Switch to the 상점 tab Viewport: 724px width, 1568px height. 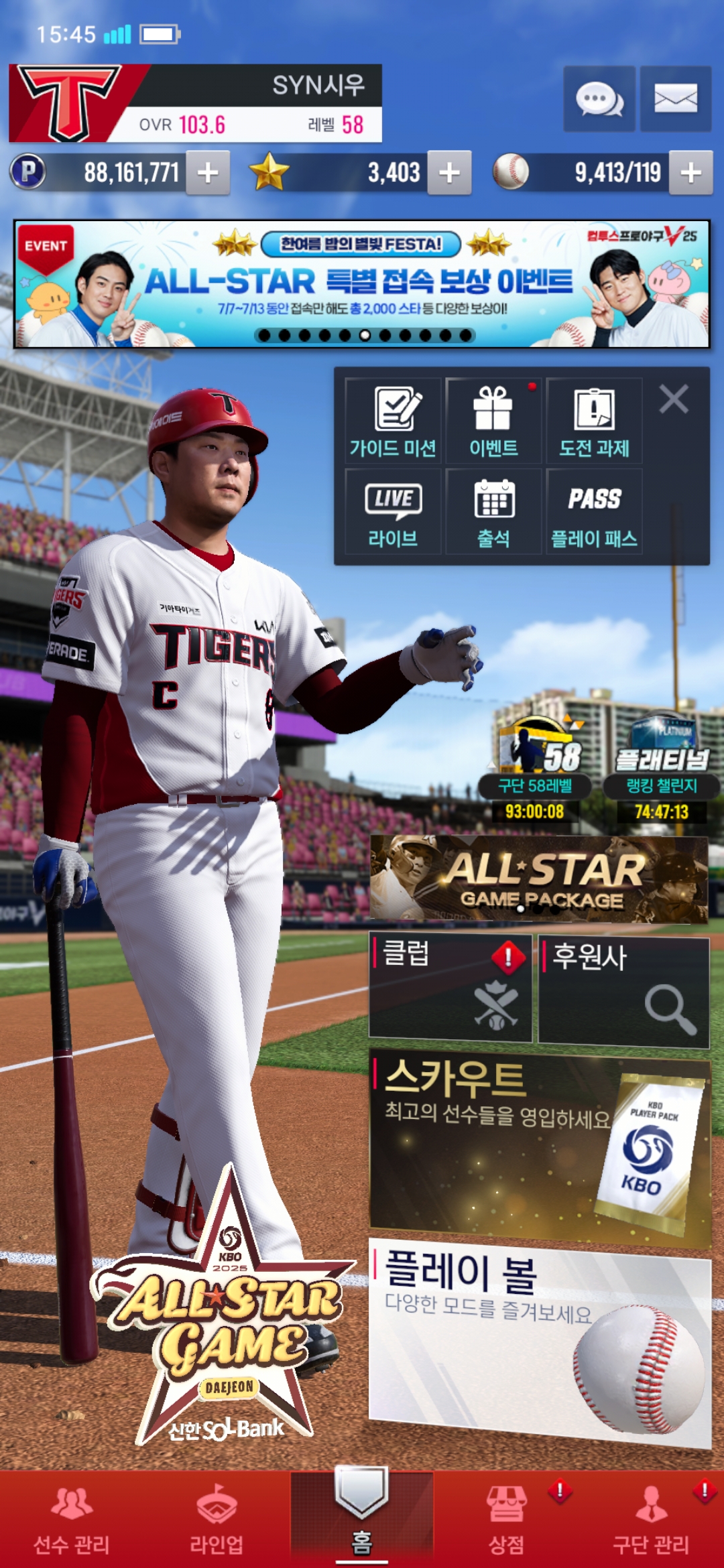507,1519
